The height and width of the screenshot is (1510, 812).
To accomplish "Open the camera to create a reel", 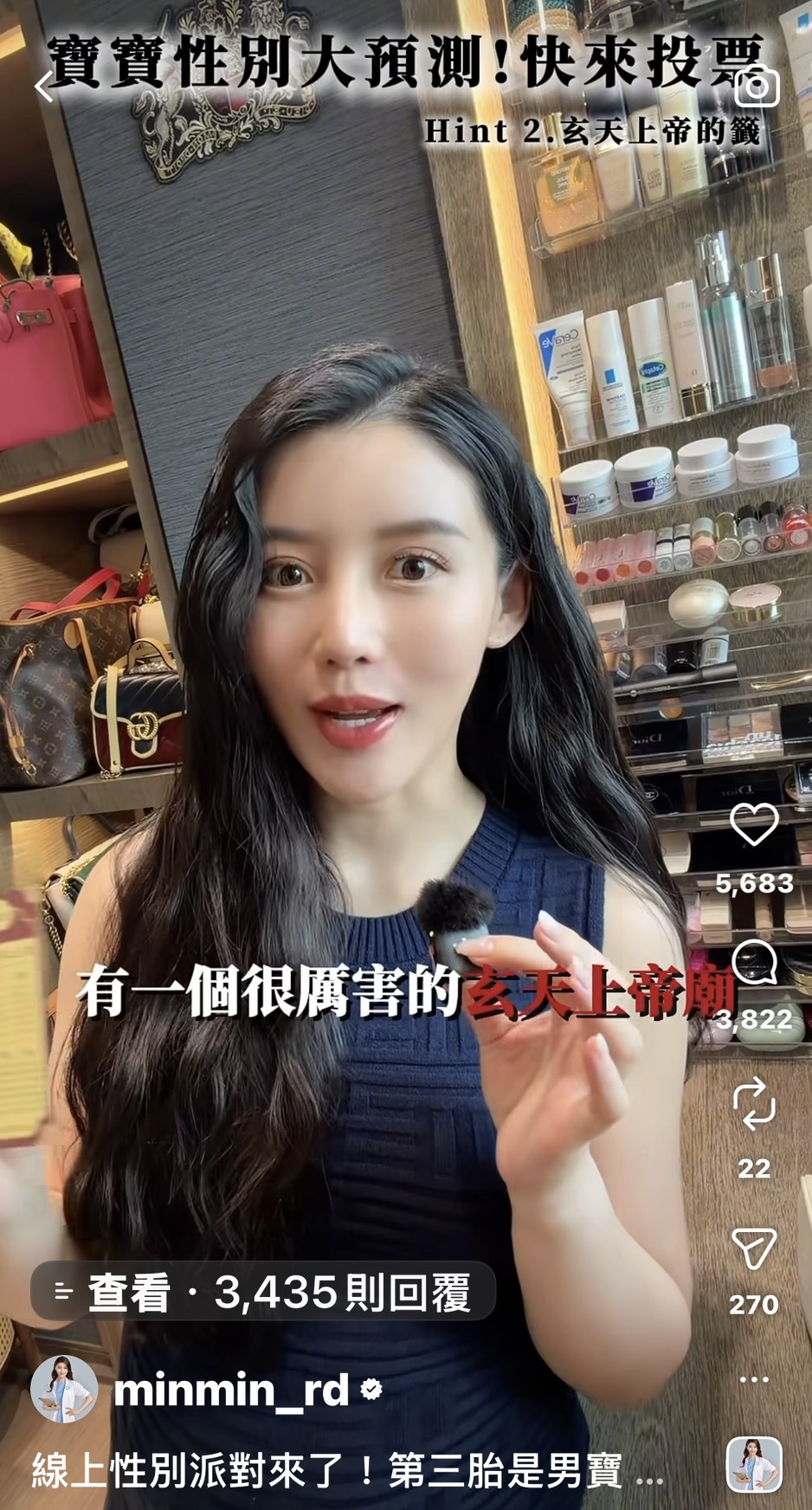I will [x=757, y=87].
